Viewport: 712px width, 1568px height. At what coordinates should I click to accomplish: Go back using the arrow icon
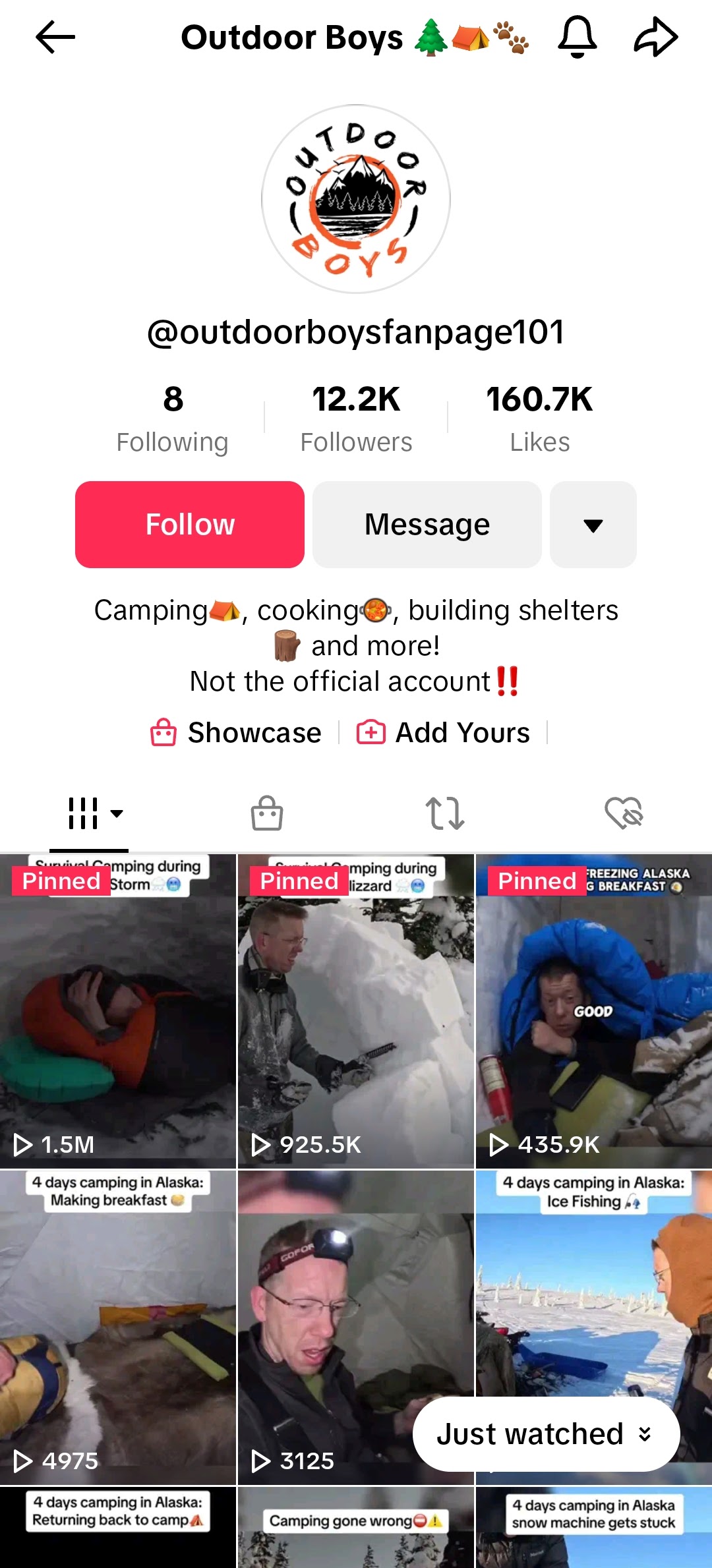tap(55, 37)
